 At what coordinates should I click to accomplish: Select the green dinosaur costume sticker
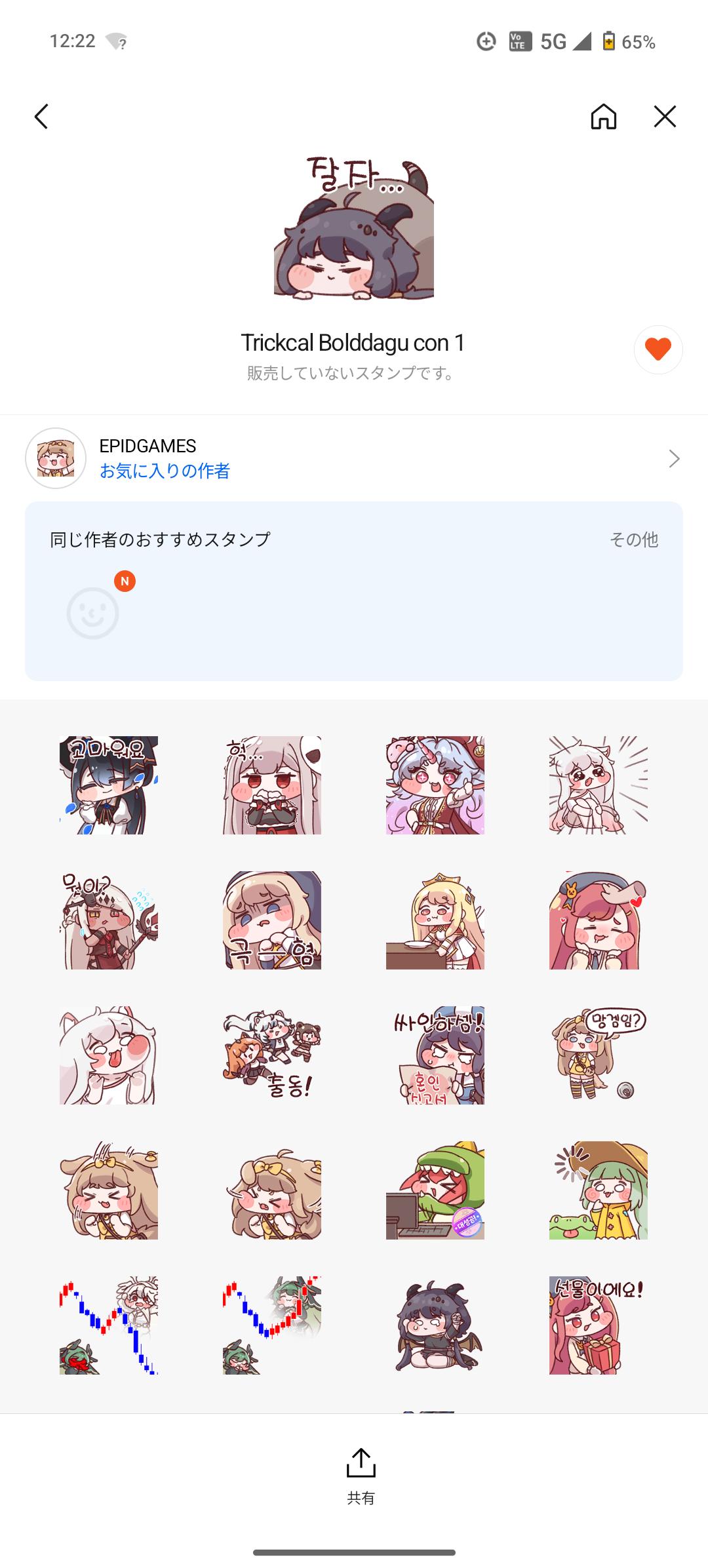(435, 1190)
